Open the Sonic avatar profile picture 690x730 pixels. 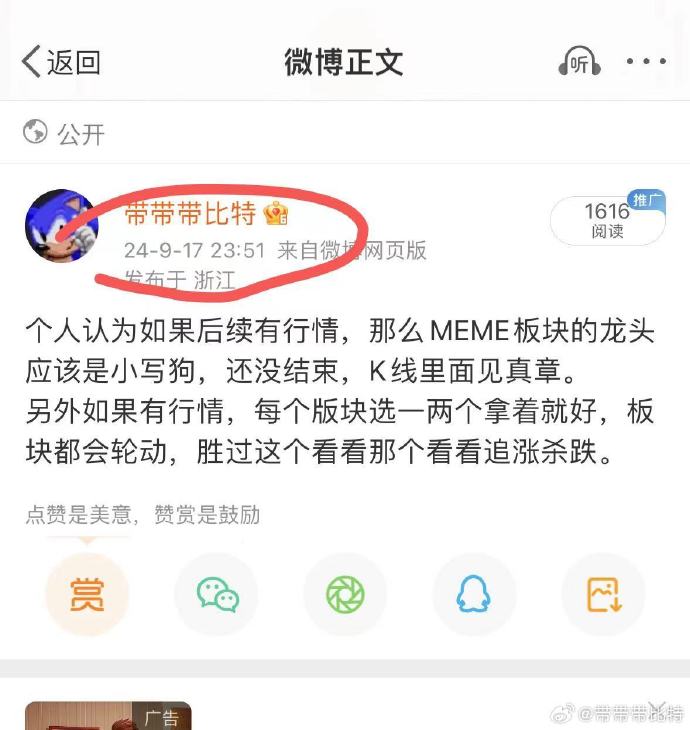tap(61, 226)
